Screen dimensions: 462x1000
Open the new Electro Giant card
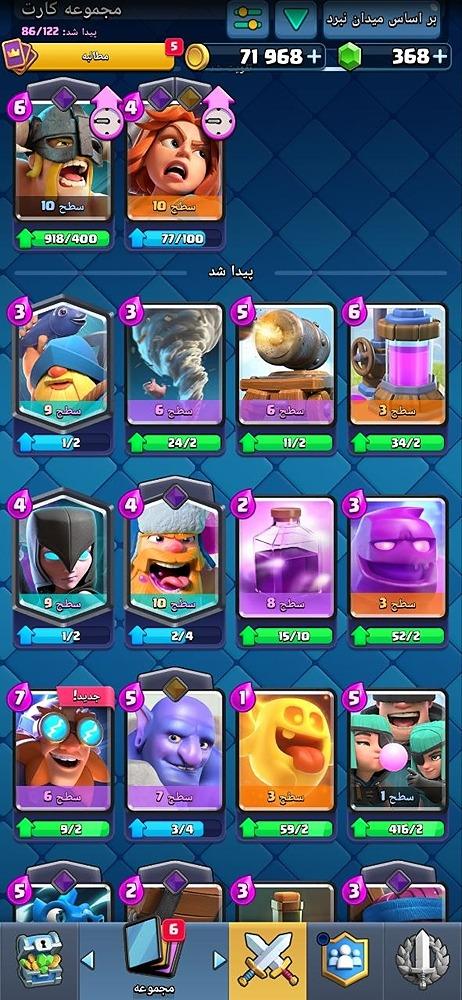click(63, 763)
